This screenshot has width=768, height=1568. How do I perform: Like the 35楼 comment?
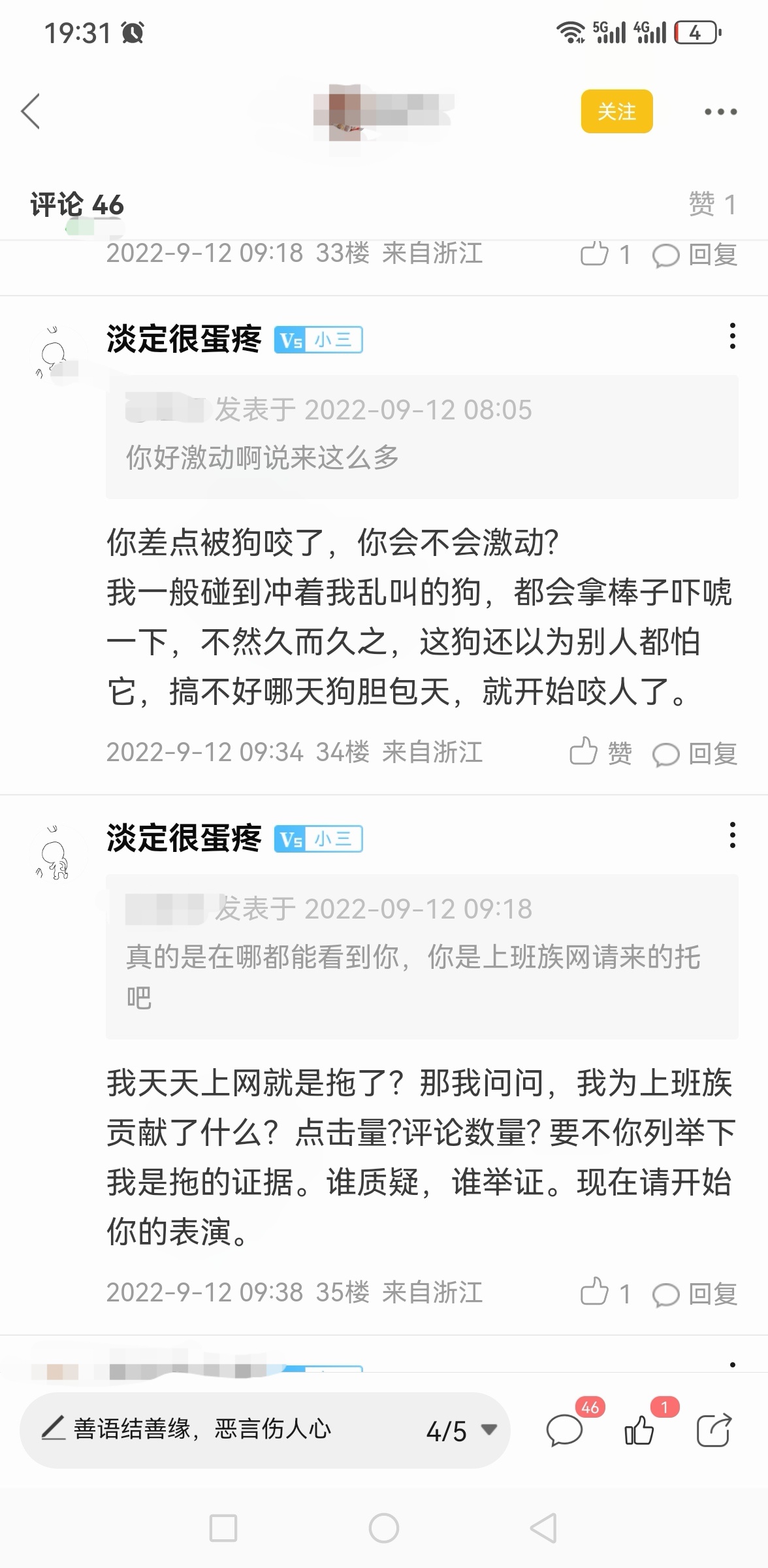(x=605, y=1293)
